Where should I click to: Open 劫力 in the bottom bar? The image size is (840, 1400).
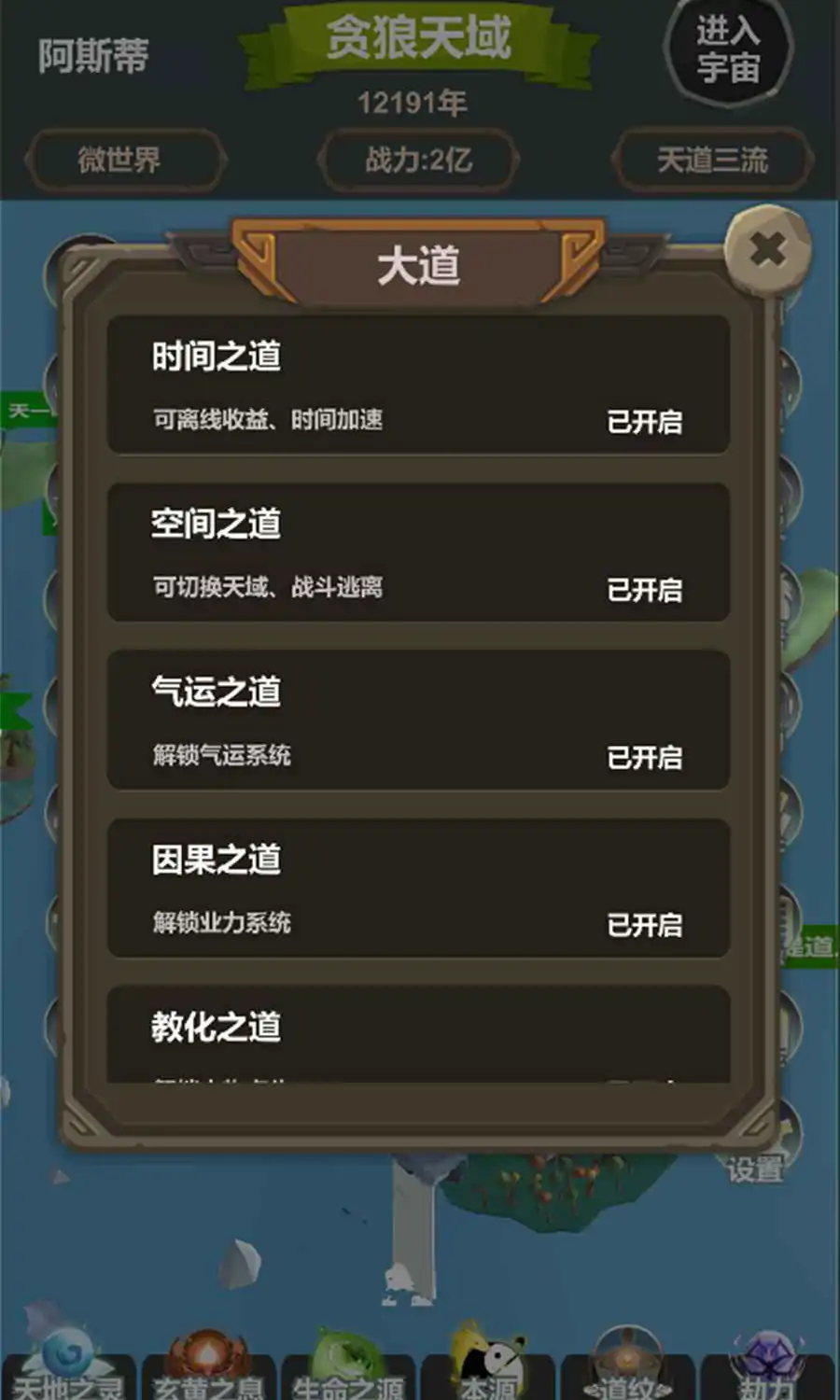(767, 1370)
